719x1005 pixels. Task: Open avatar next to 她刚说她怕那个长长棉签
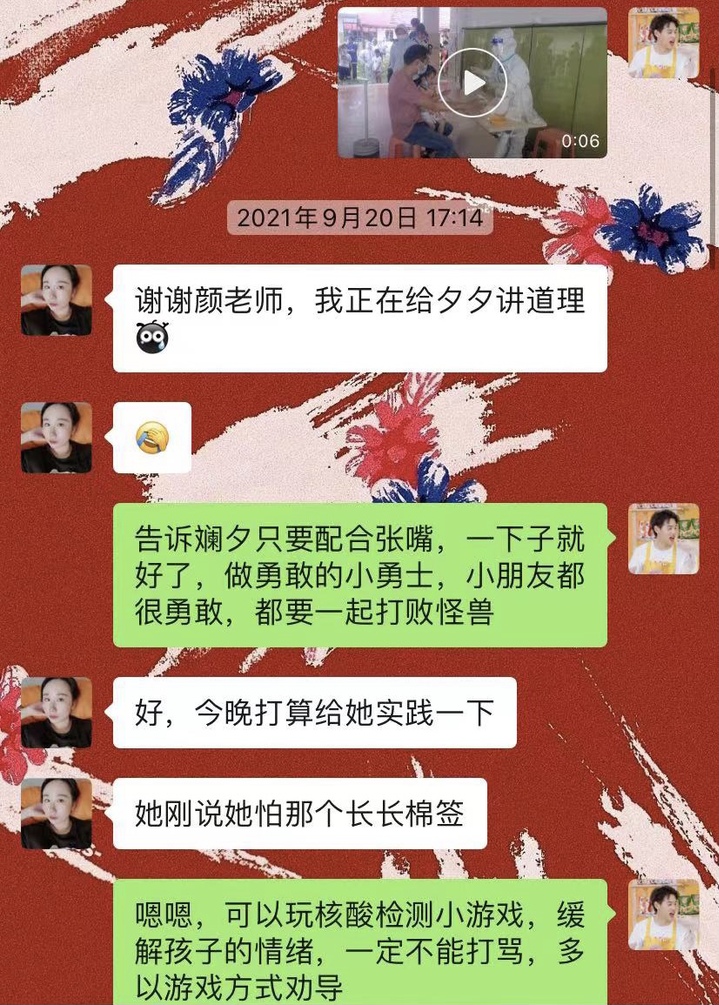point(56,813)
